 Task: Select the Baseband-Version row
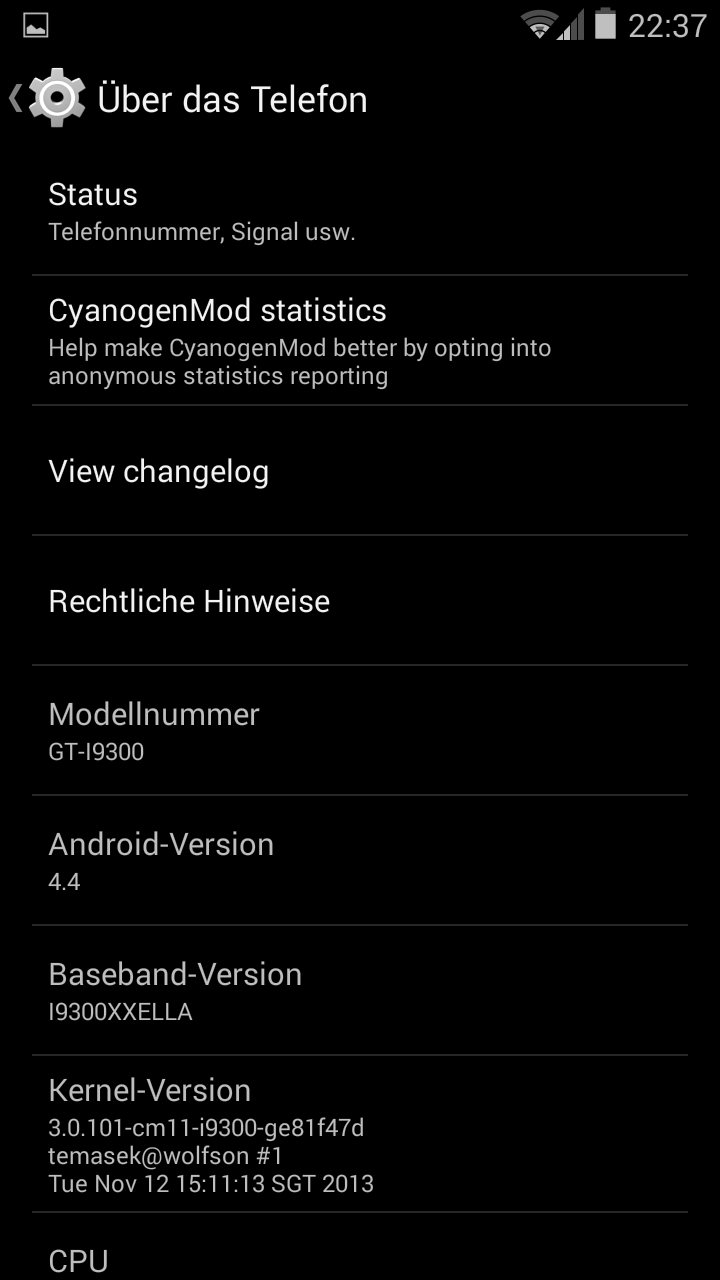[360, 991]
